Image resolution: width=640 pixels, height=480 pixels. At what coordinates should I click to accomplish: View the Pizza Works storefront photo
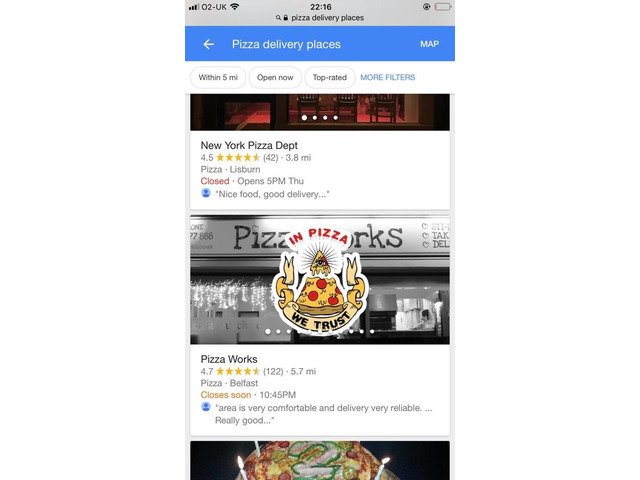coord(319,280)
